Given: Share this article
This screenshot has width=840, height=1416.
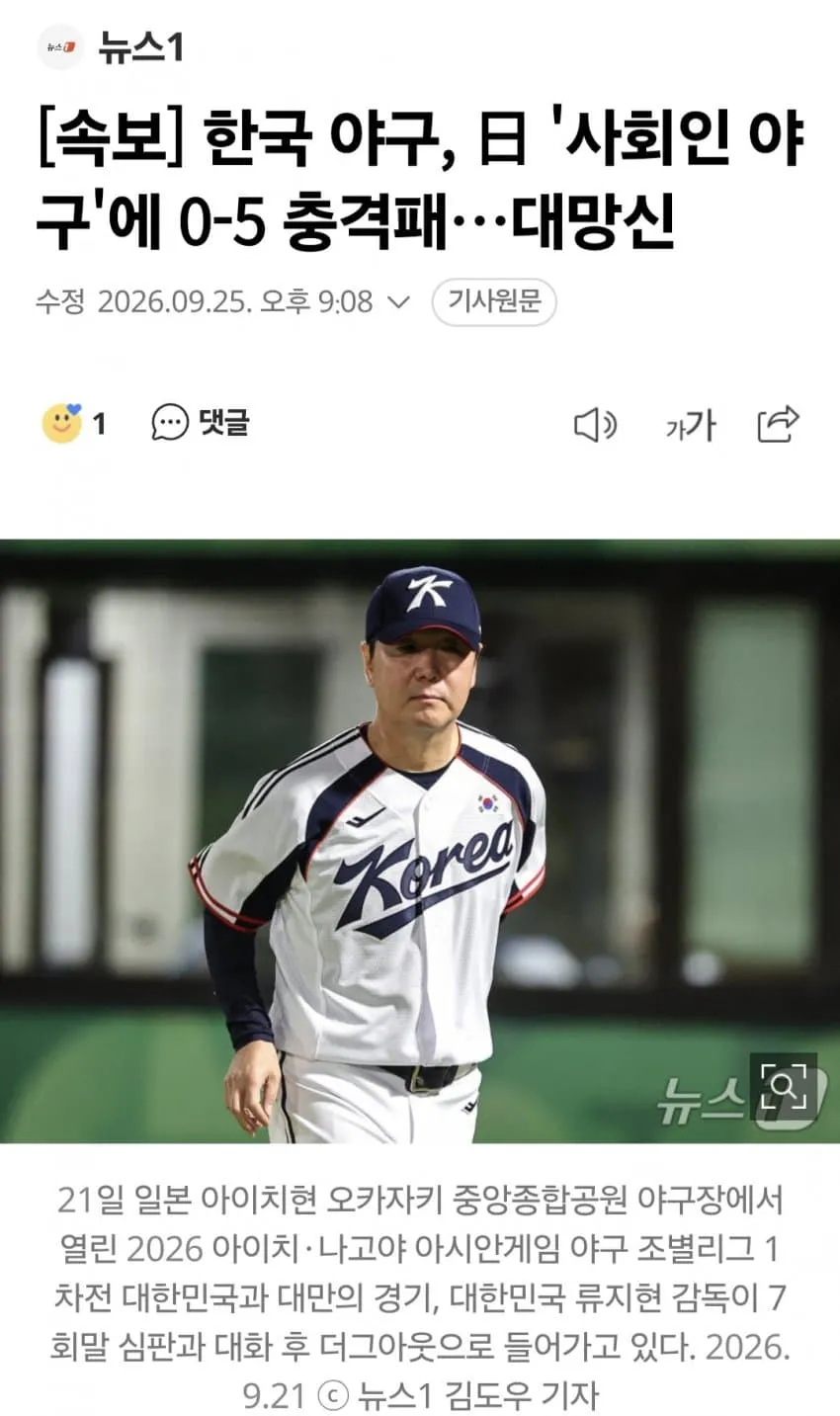Looking at the screenshot, I should coord(778,424).
